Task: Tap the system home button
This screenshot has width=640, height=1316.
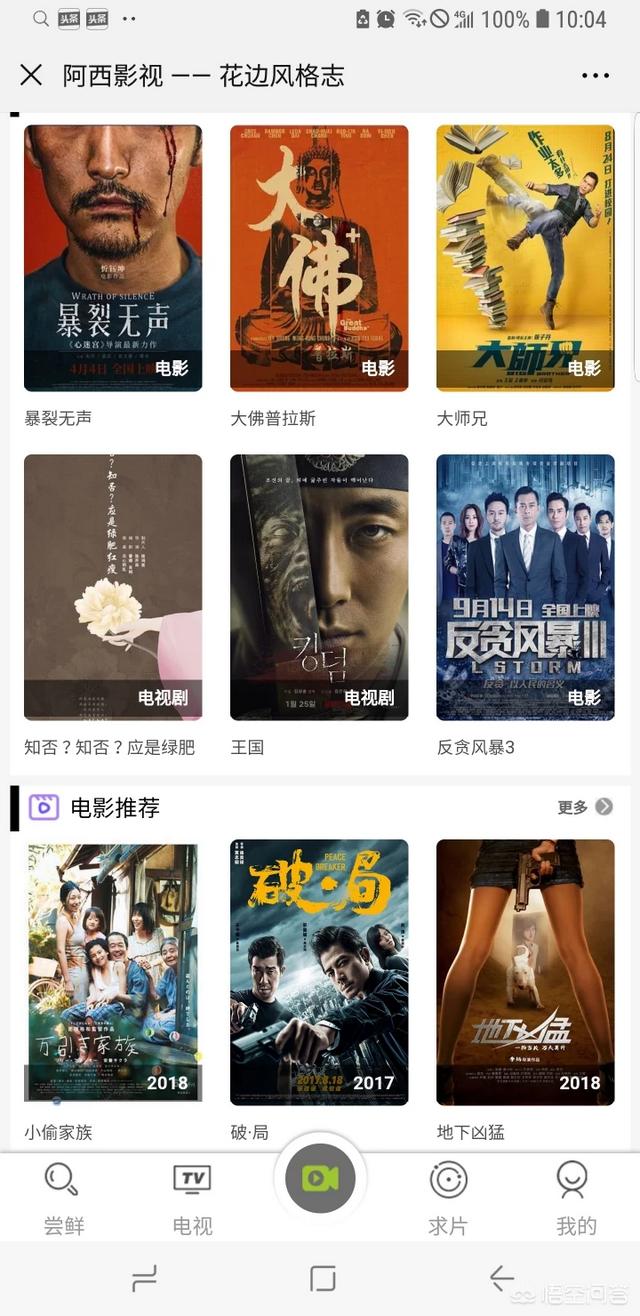Action: (x=322, y=1278)
